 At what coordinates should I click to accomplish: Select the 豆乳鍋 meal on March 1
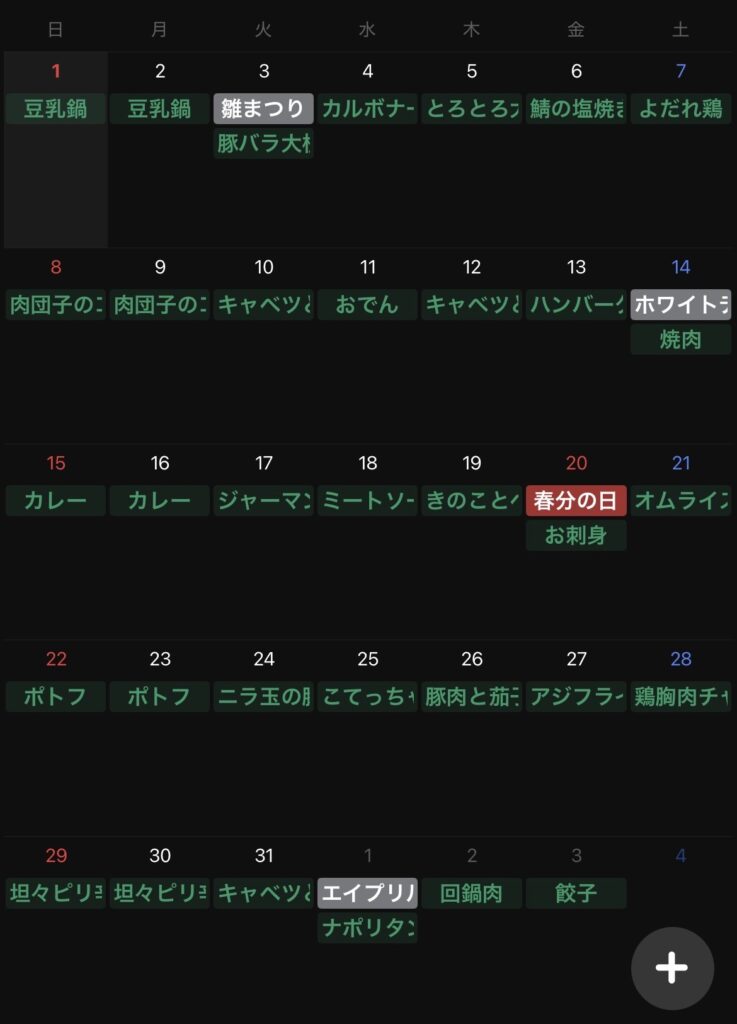click(55, 109)
